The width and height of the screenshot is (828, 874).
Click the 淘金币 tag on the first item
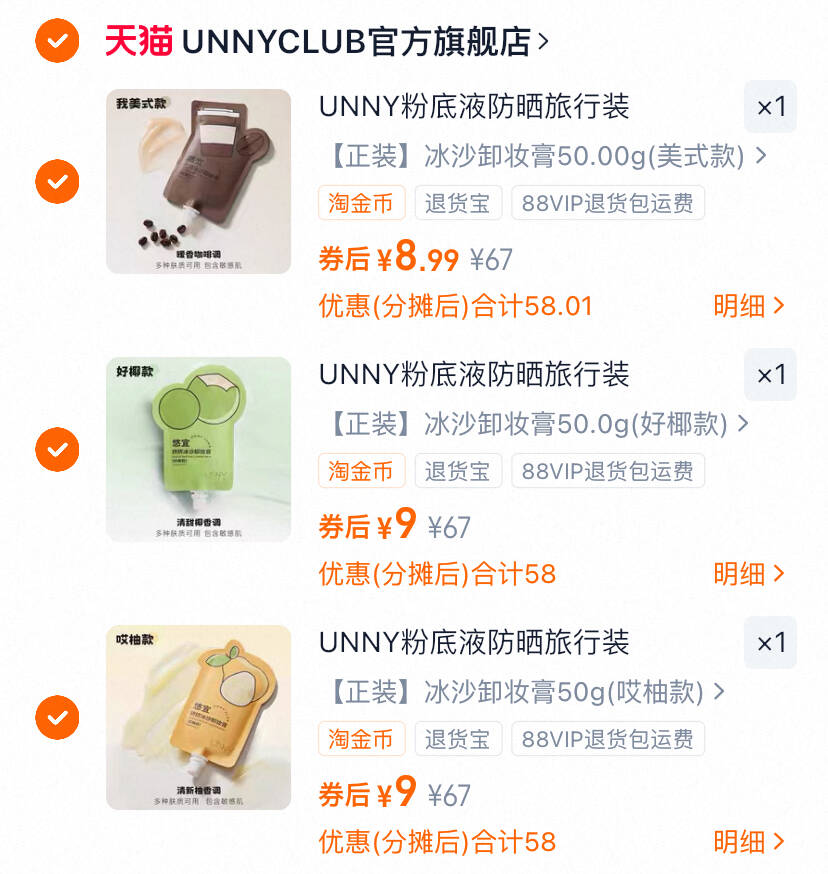(x=361, y=202)
